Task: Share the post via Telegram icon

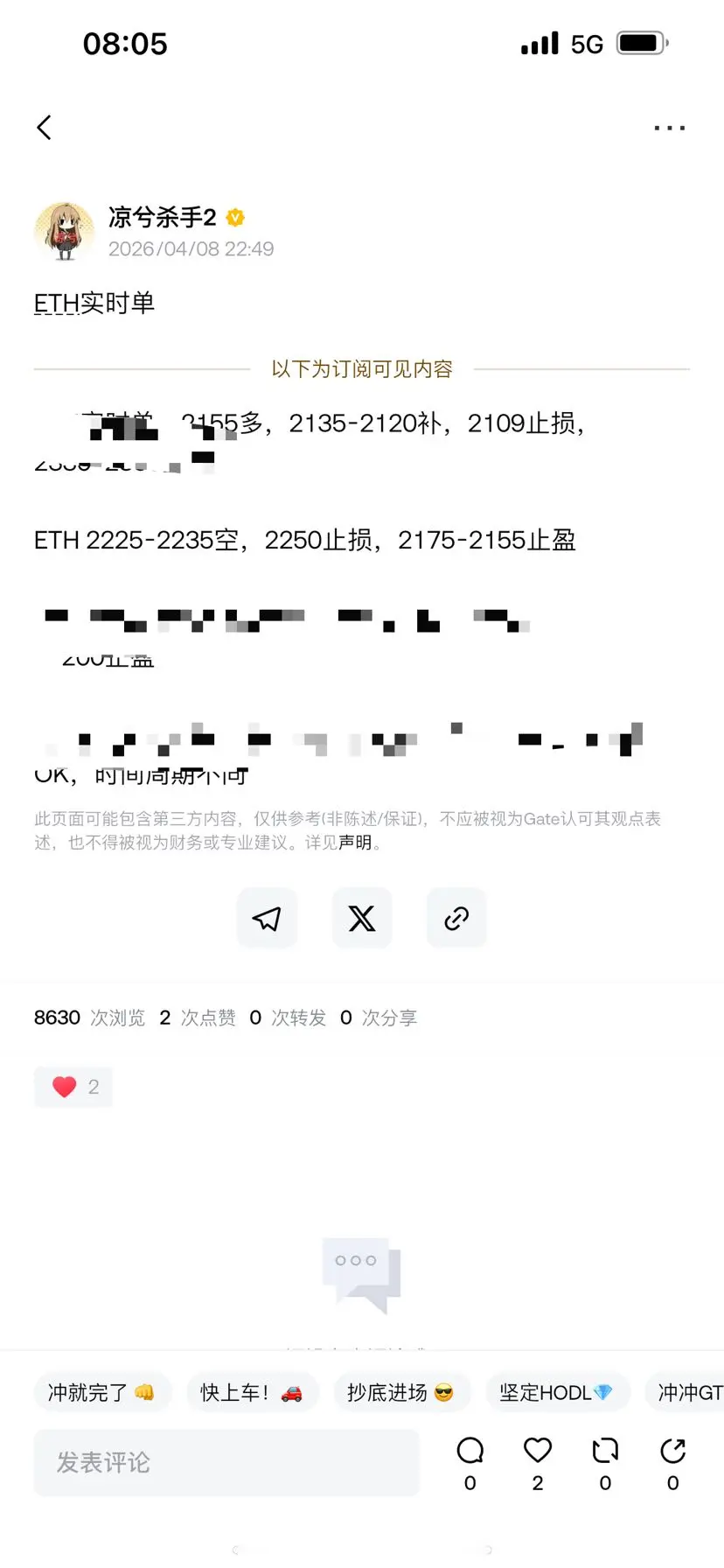Action: [x=267, y=918]
